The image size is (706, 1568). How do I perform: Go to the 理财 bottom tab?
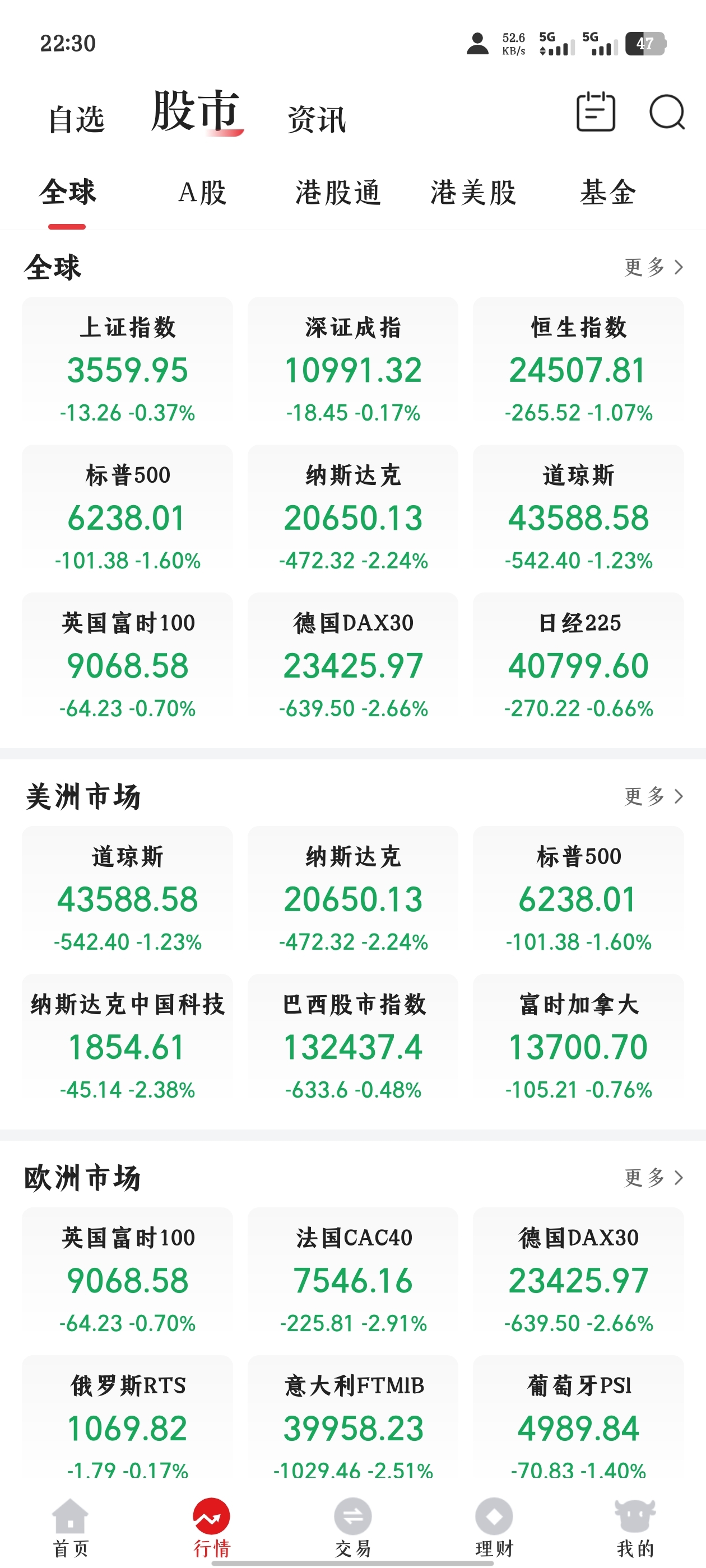pos(494,1528)
